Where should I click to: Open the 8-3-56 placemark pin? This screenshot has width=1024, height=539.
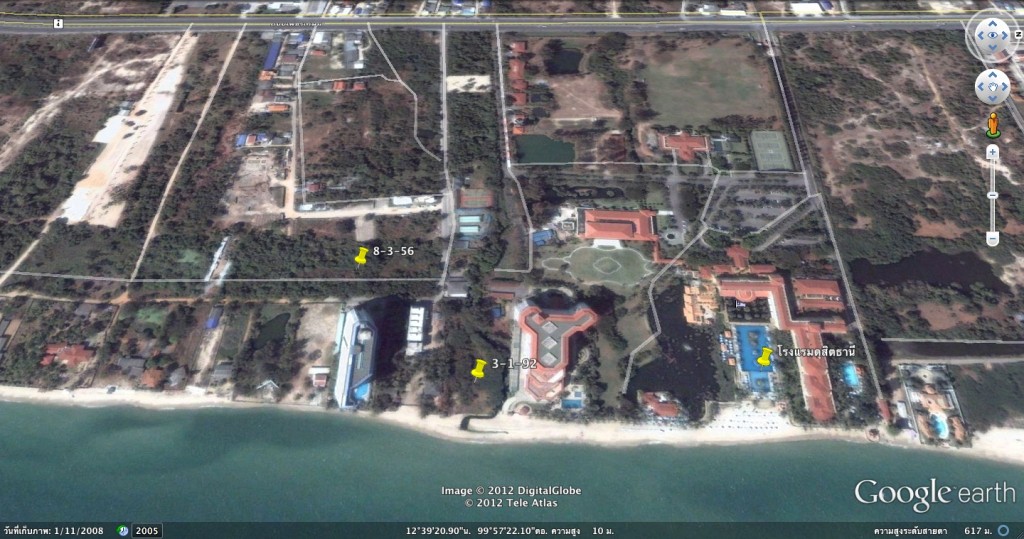(362, 256)
